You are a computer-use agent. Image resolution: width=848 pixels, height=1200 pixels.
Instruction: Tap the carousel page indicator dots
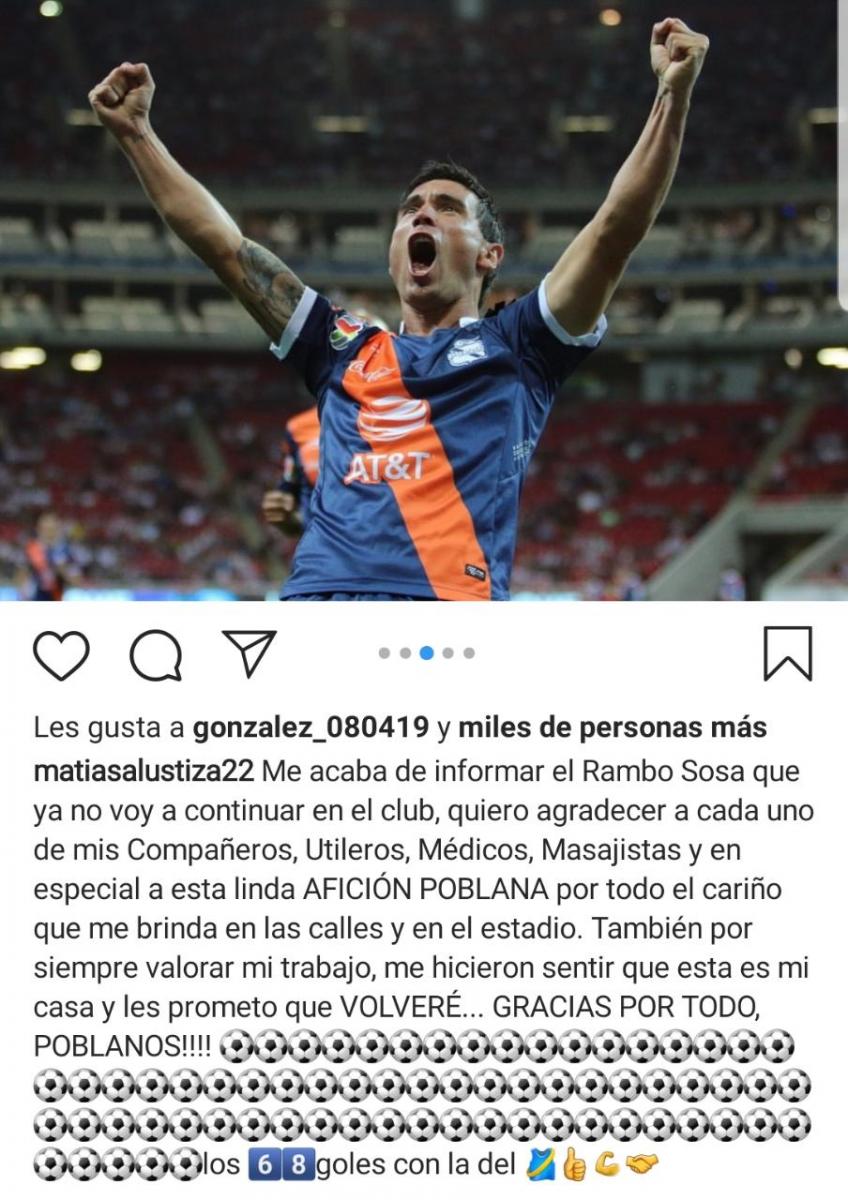point(426,653)
